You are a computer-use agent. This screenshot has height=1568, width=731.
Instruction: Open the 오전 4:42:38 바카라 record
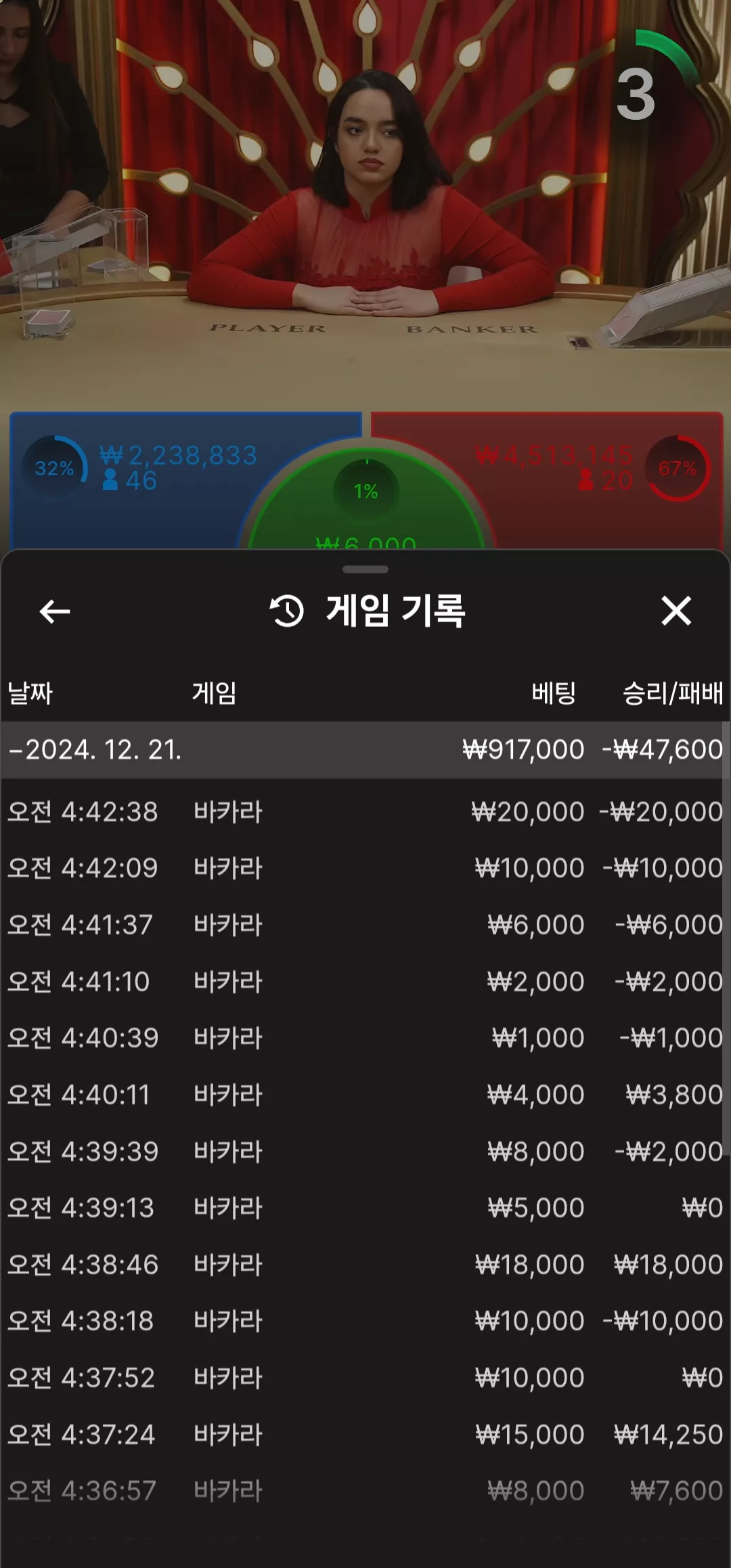click(365, 811)
